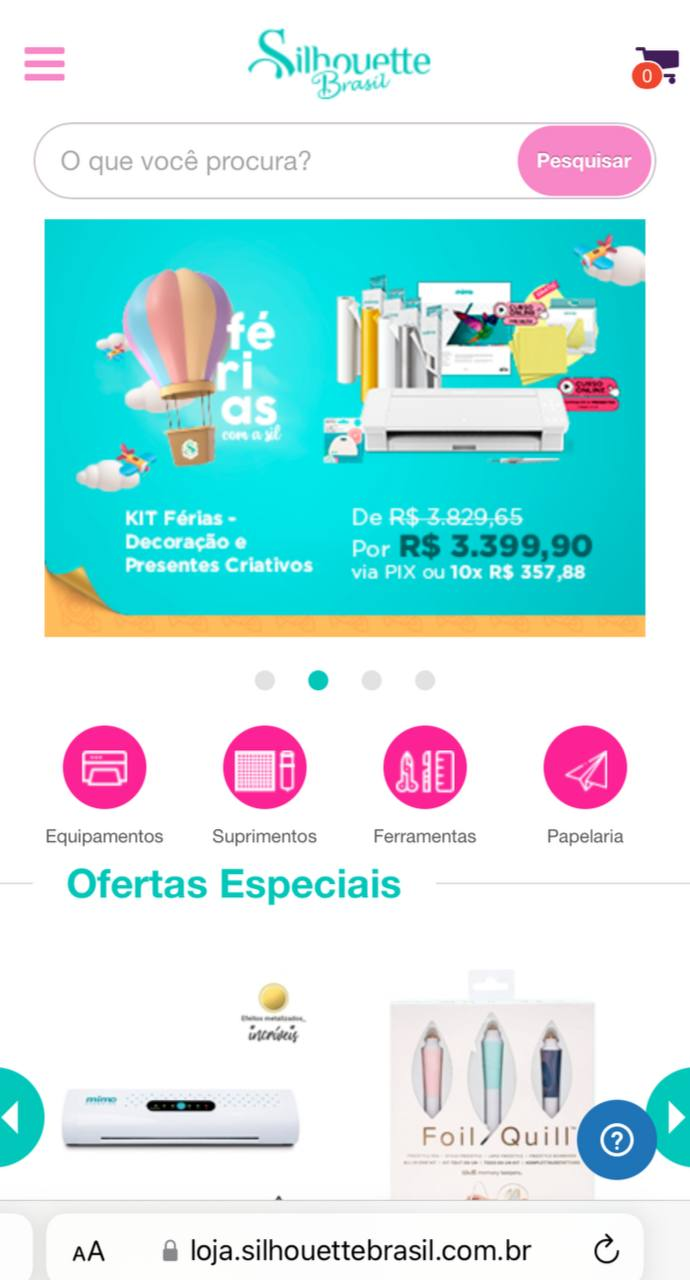Reload the page in the browser
This screenshot has width=690, height=1280.
606,1250
